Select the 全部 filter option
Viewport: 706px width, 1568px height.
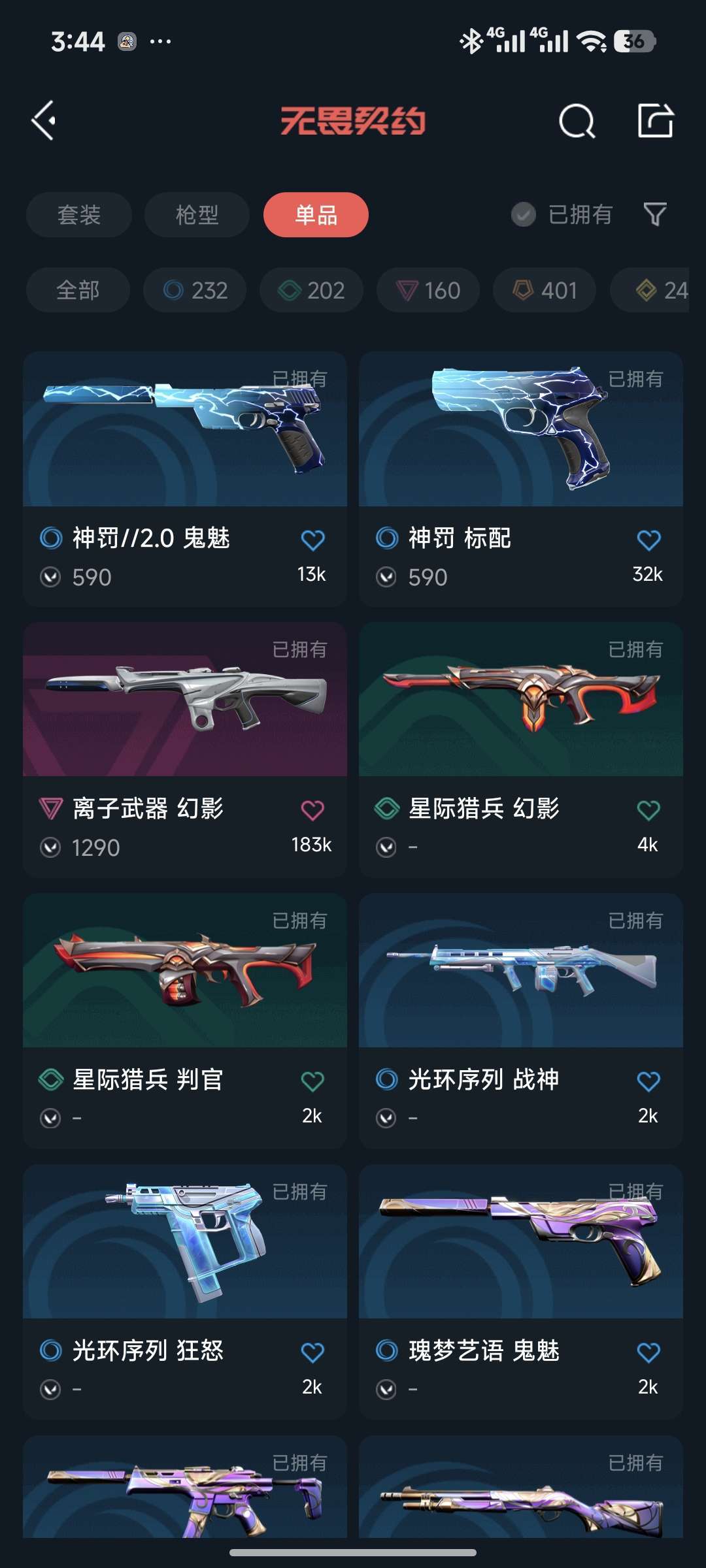tap(77, 290)
